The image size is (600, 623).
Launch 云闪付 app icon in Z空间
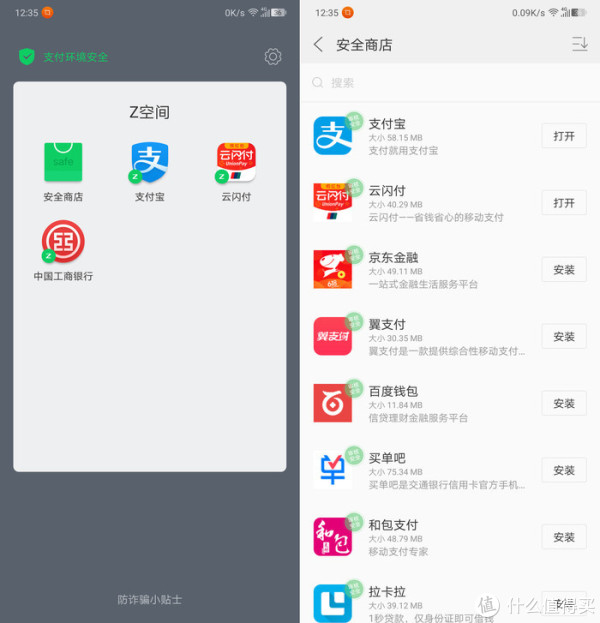tap(236, 163)
